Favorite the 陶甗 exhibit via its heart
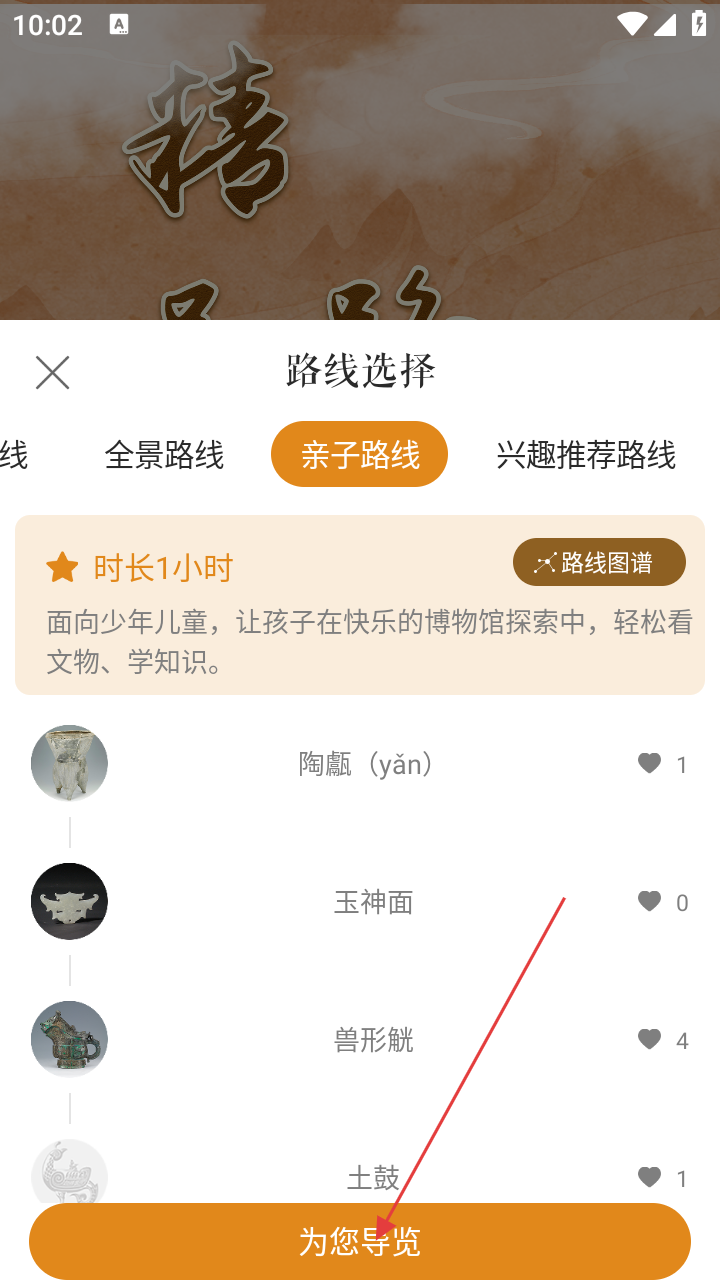720x1280 pixels. tap(650, 764)
